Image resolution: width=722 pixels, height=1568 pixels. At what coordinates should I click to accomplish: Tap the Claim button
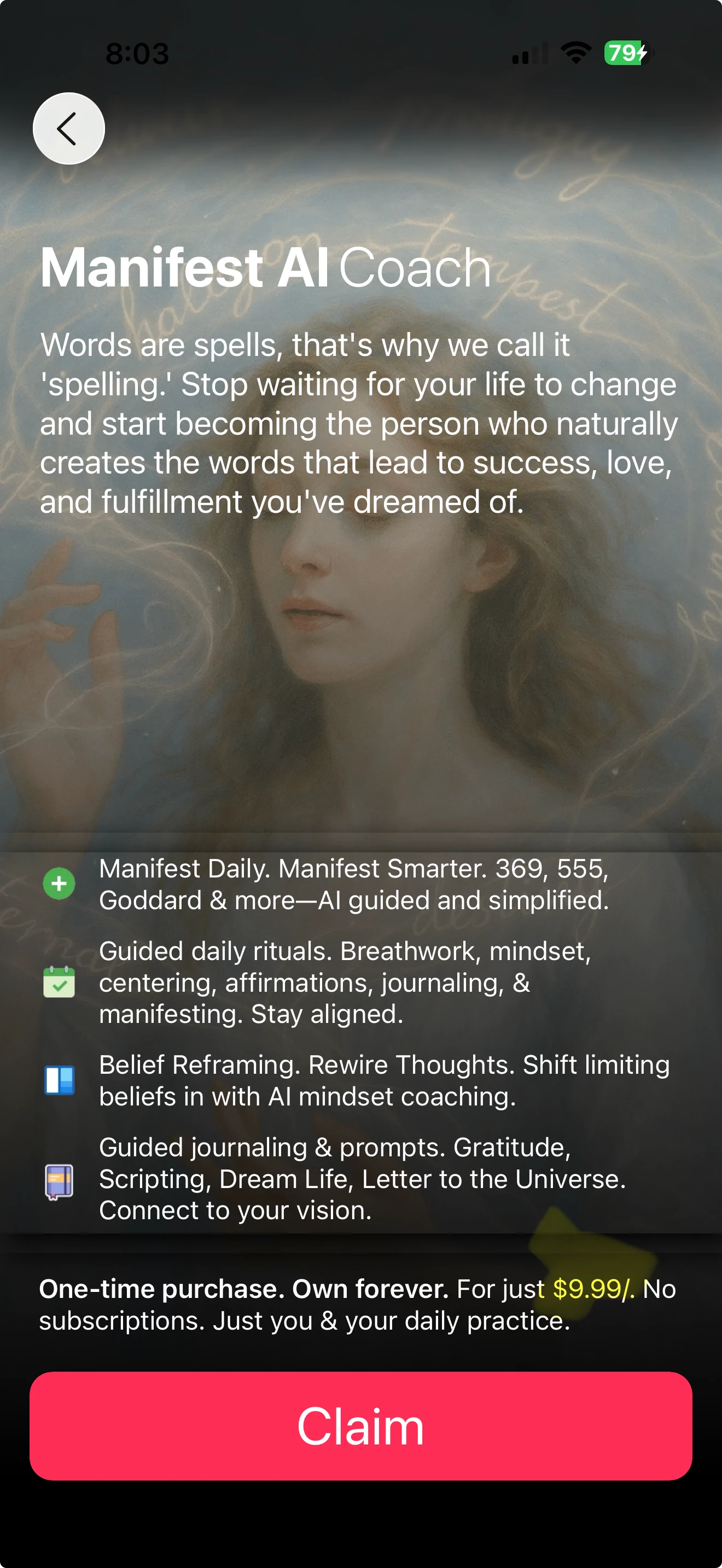(360, 1426)
